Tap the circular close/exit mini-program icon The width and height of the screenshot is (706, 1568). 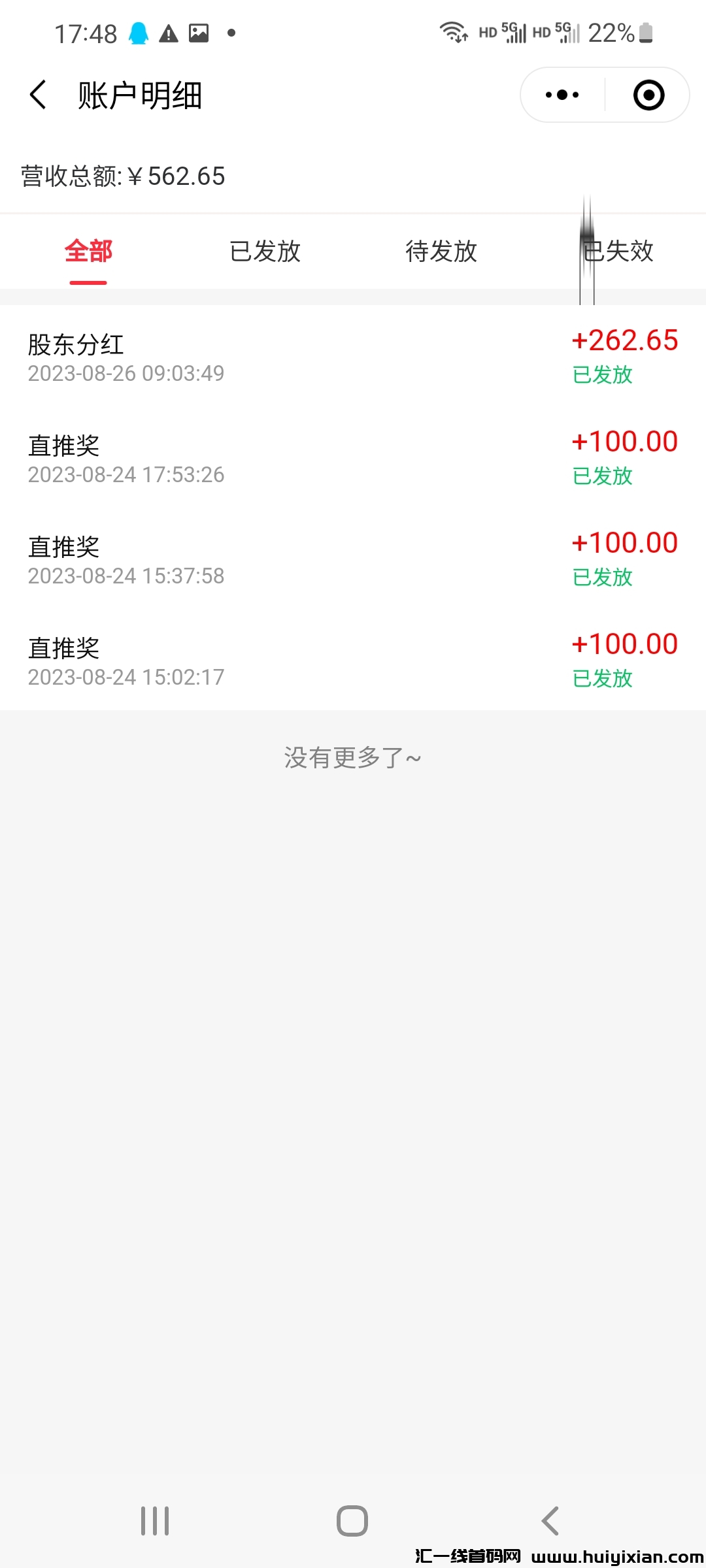click(648, 93)
